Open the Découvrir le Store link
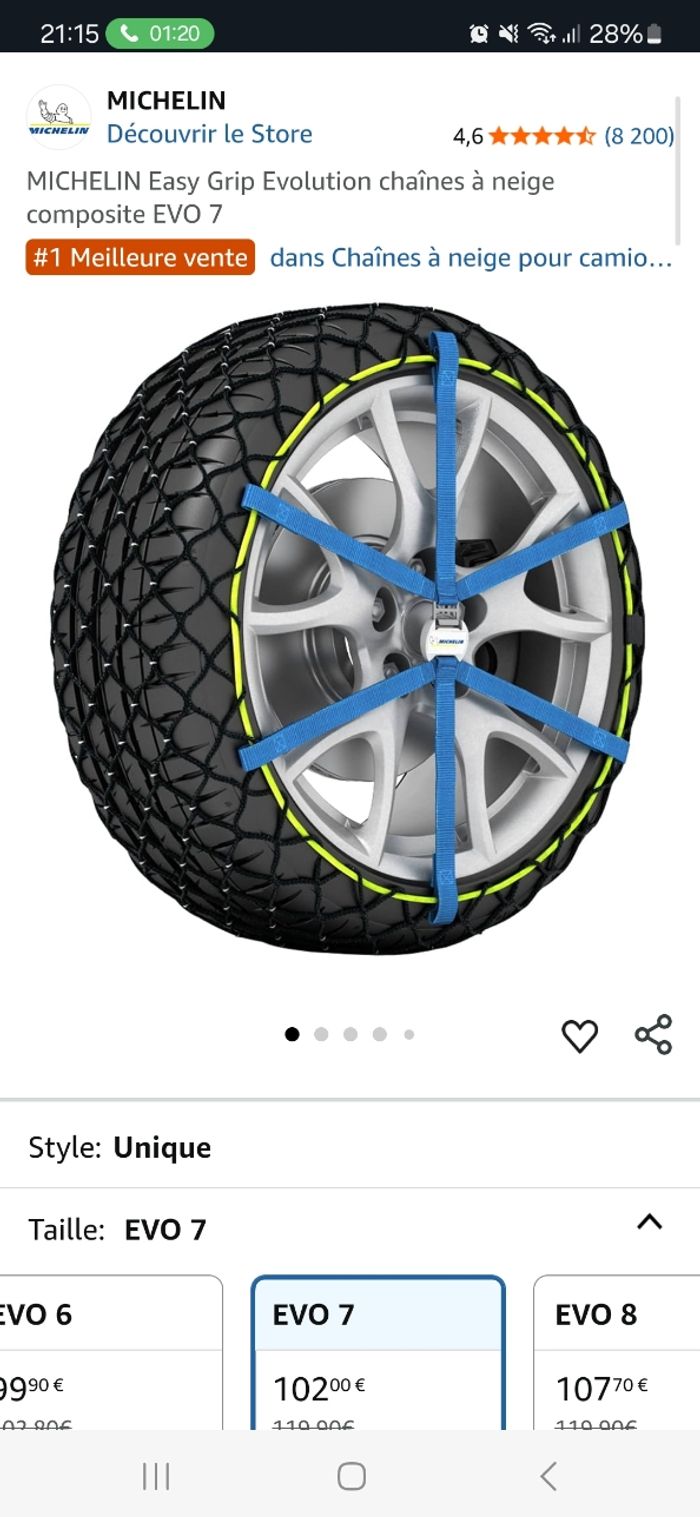The width and height of the screenshot is (700, 1517). tap(209, 134)
